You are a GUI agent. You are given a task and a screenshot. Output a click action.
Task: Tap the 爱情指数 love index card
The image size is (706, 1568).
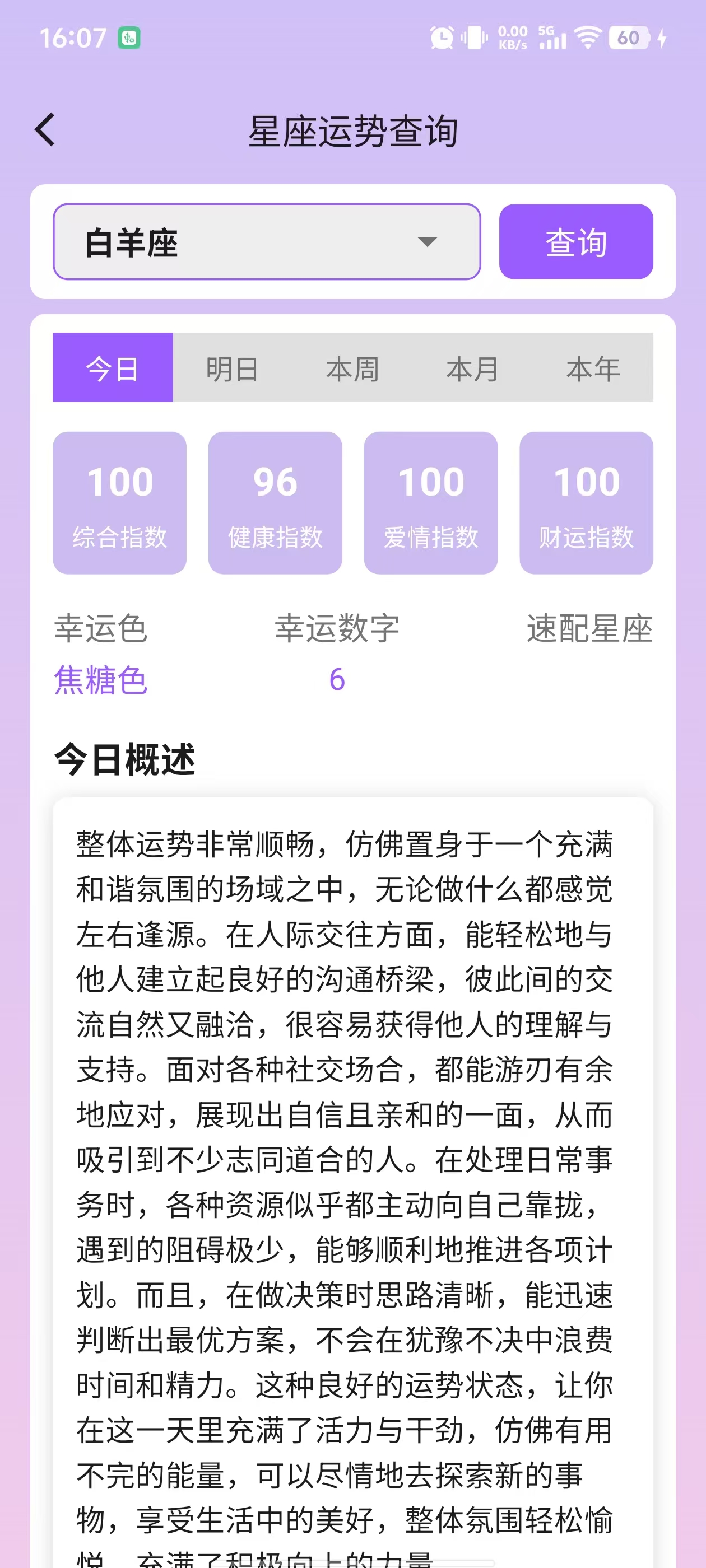[x=431, y=502]
